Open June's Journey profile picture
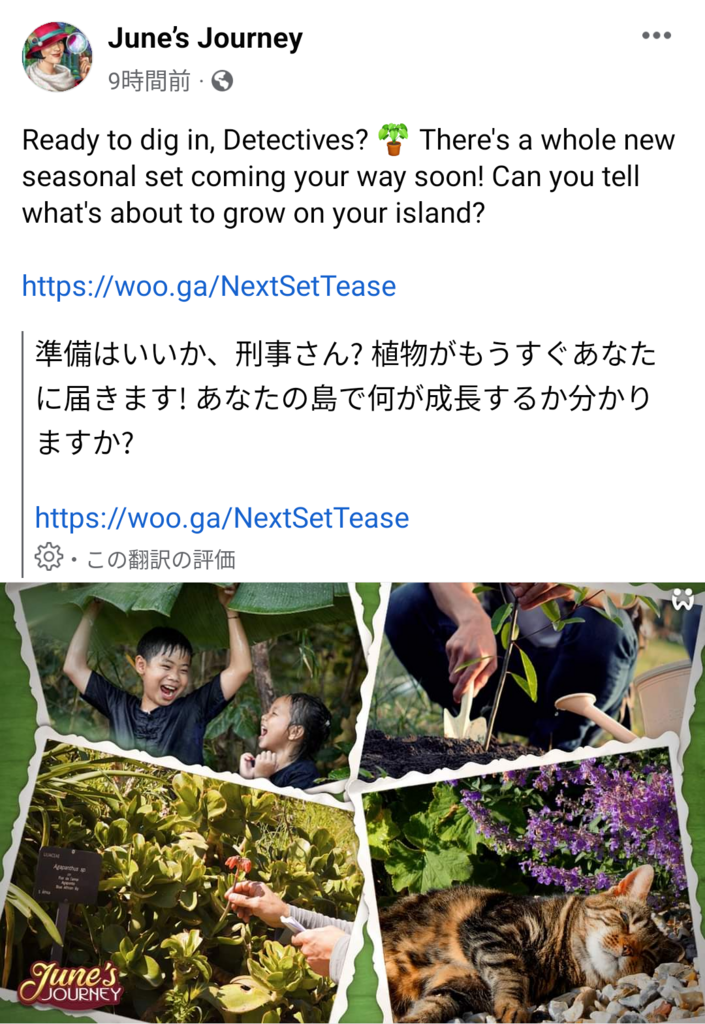 (x=57, y=57)
